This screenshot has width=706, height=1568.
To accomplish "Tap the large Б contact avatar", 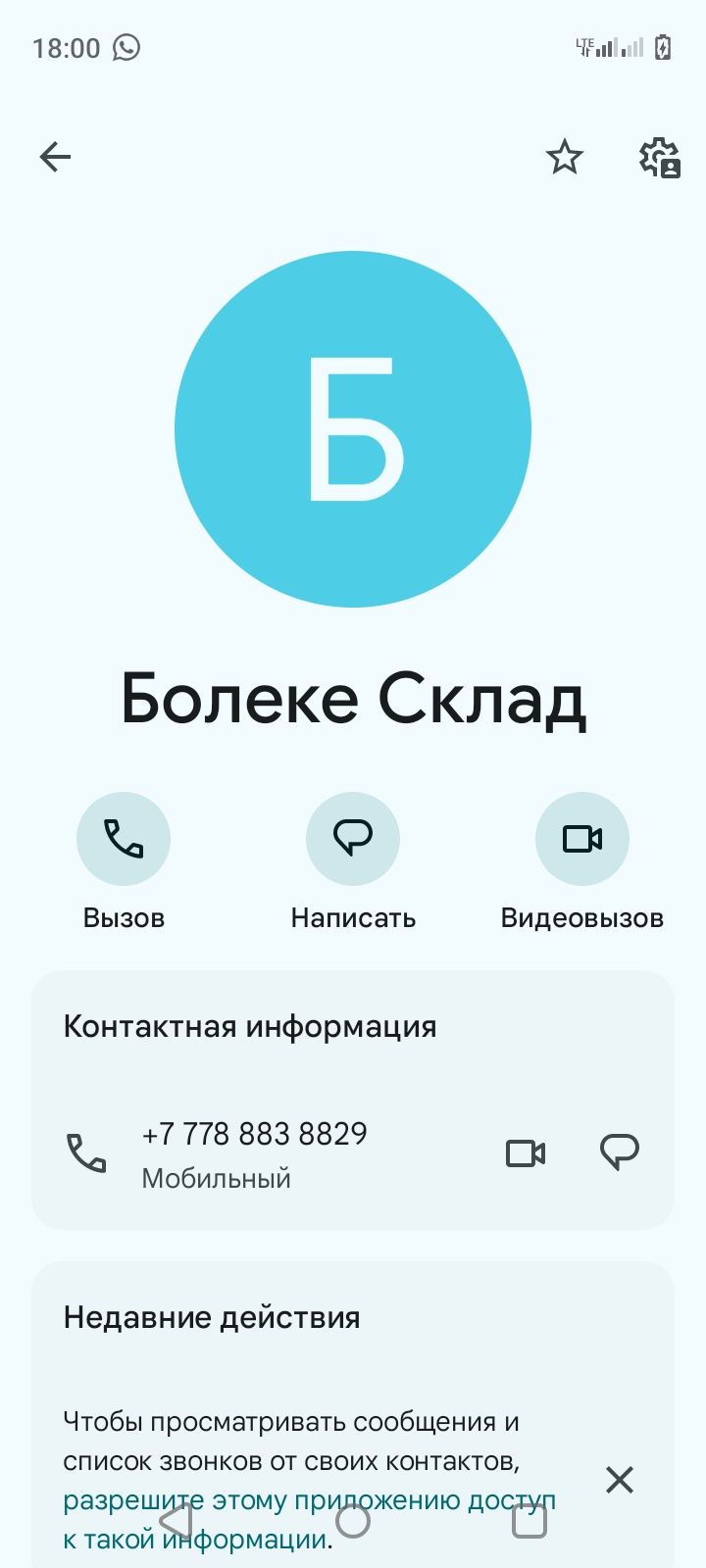I will coord(353,429).
